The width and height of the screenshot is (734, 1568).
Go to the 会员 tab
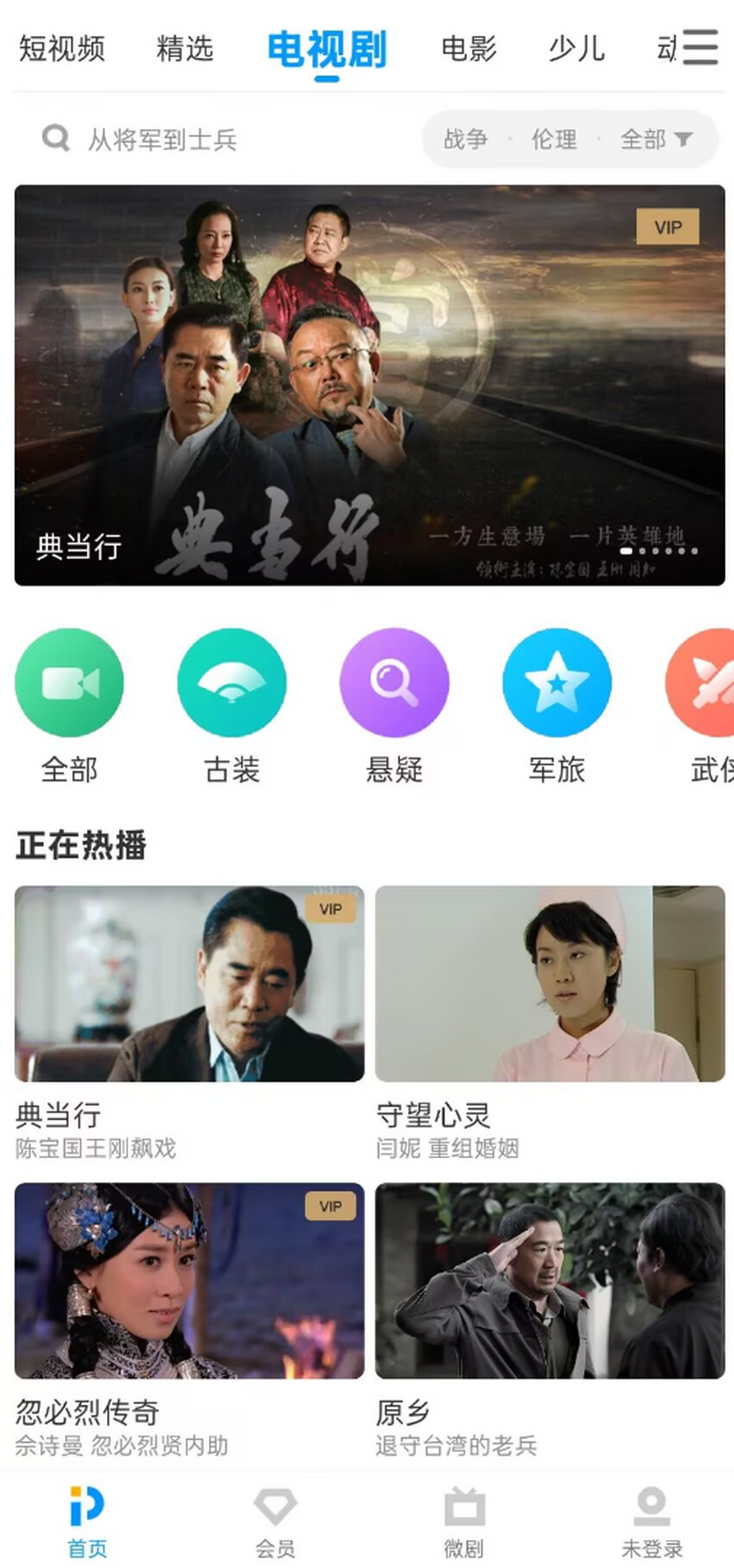coord(275,1521)
